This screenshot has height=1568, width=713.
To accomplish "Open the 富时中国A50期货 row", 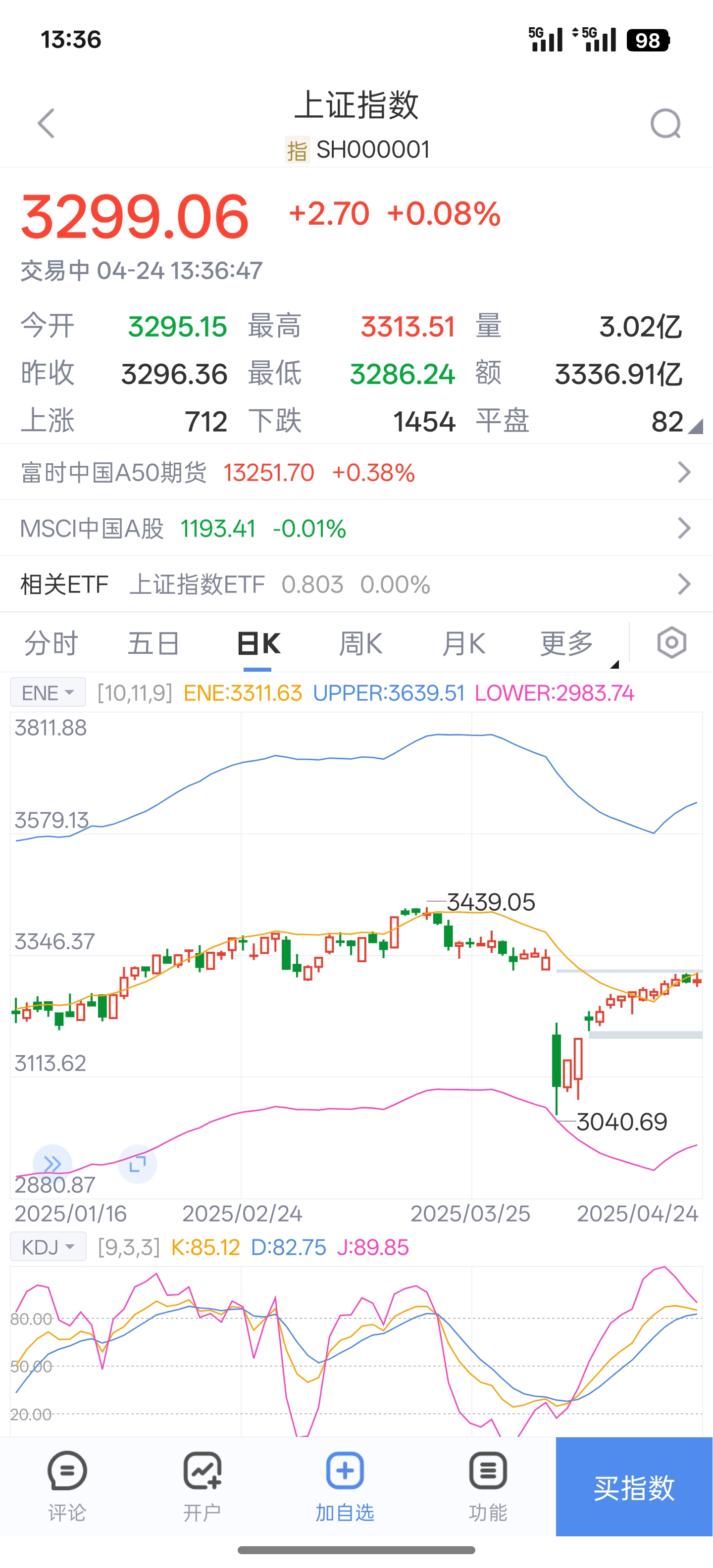I will [356, 472].
